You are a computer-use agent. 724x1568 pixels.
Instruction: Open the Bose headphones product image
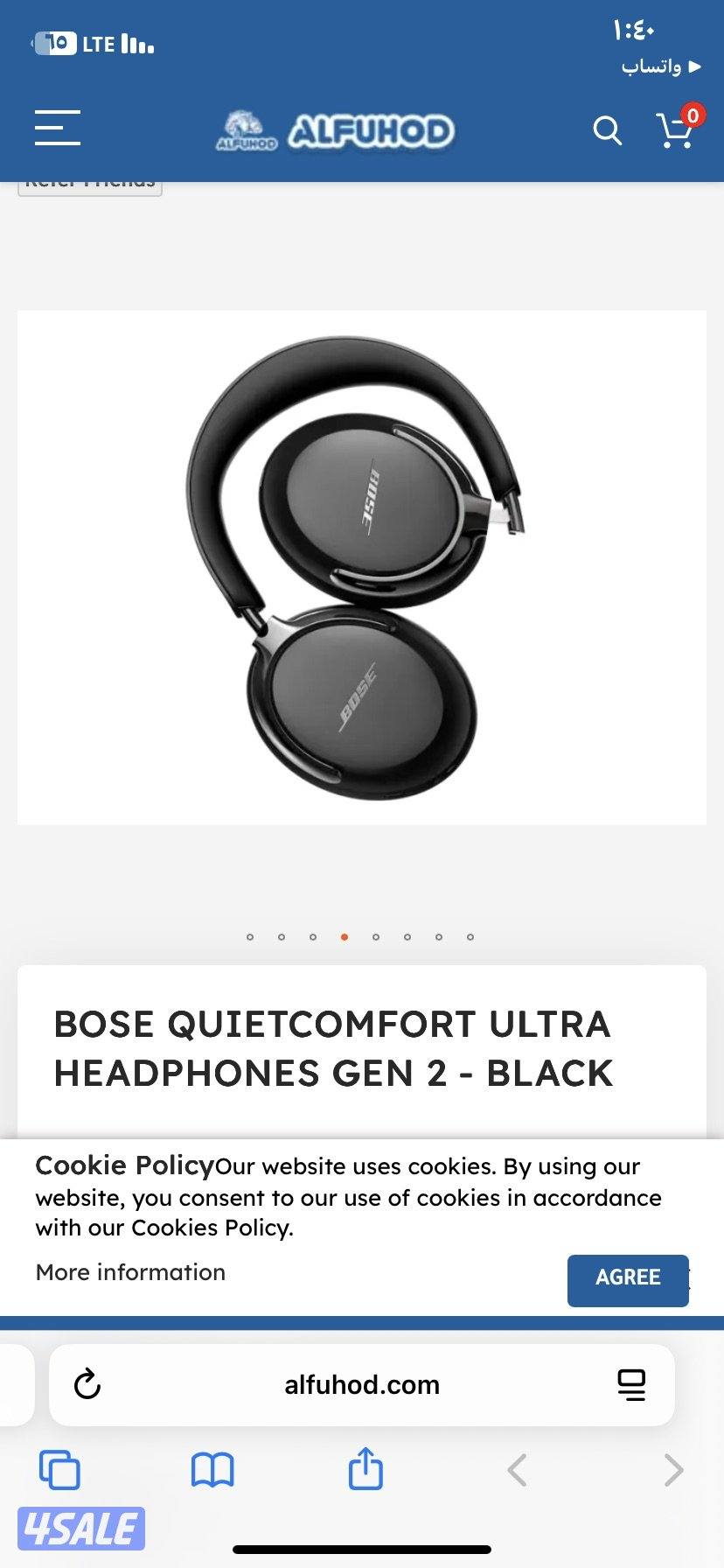point(361,567)
